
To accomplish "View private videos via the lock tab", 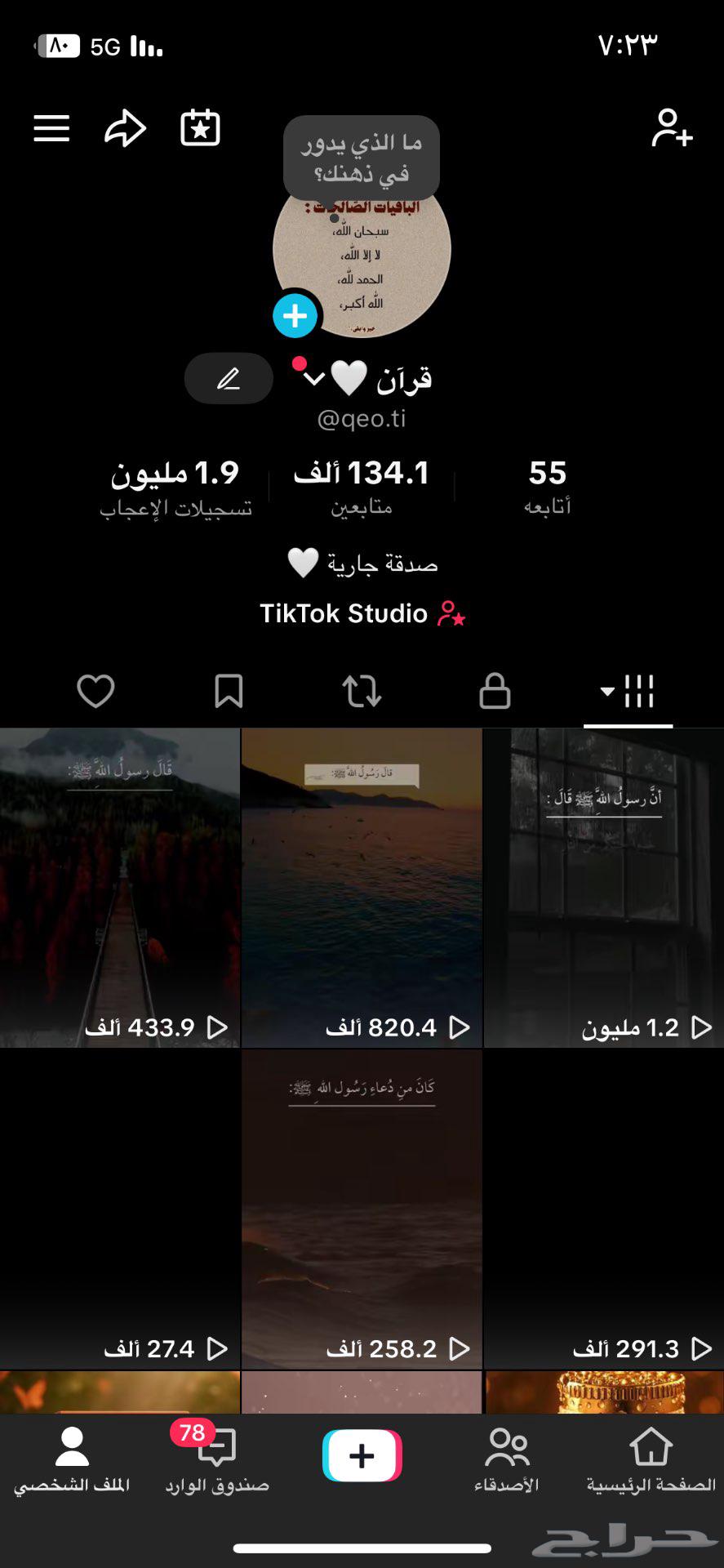I will [x=495, y=690].
